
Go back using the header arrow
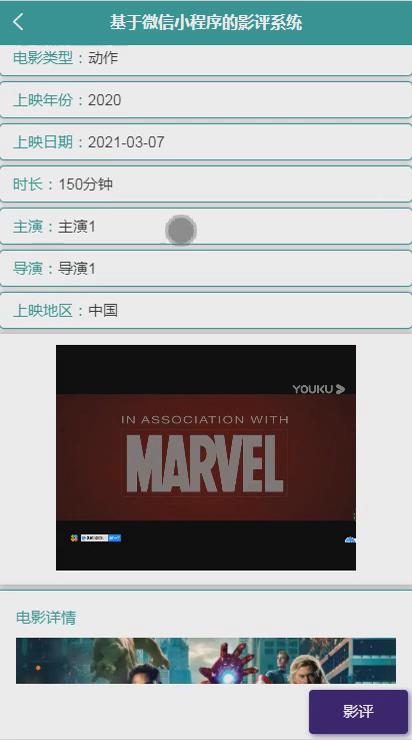[x=18, y=22]
